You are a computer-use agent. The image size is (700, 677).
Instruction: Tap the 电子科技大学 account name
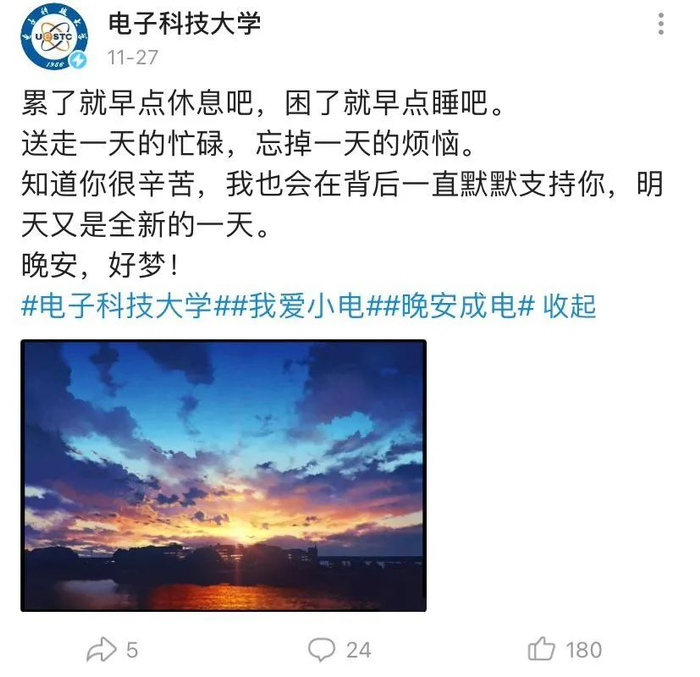185,23
